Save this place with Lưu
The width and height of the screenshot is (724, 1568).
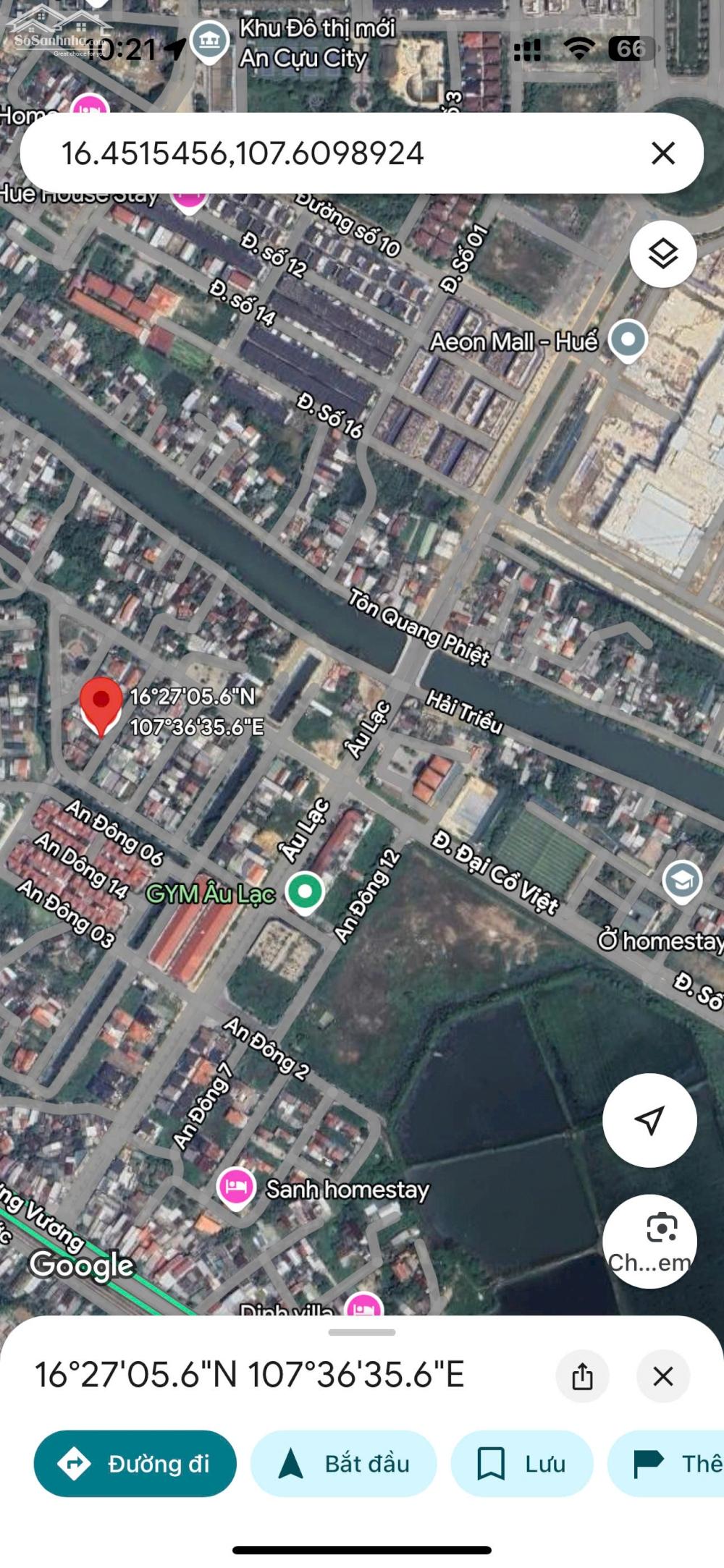[x=522, y=1464]
